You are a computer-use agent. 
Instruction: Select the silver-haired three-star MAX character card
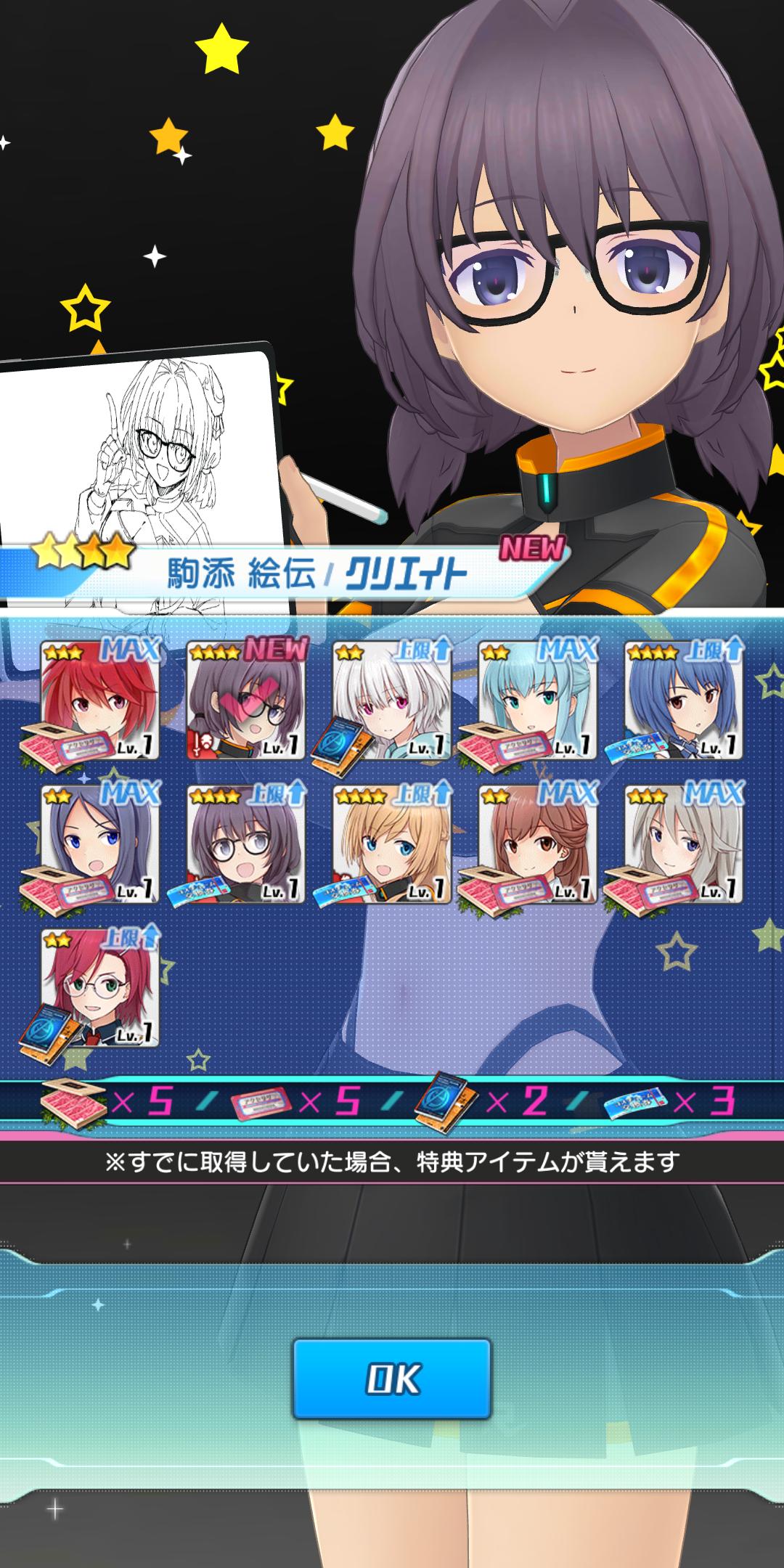pos(684,844)
